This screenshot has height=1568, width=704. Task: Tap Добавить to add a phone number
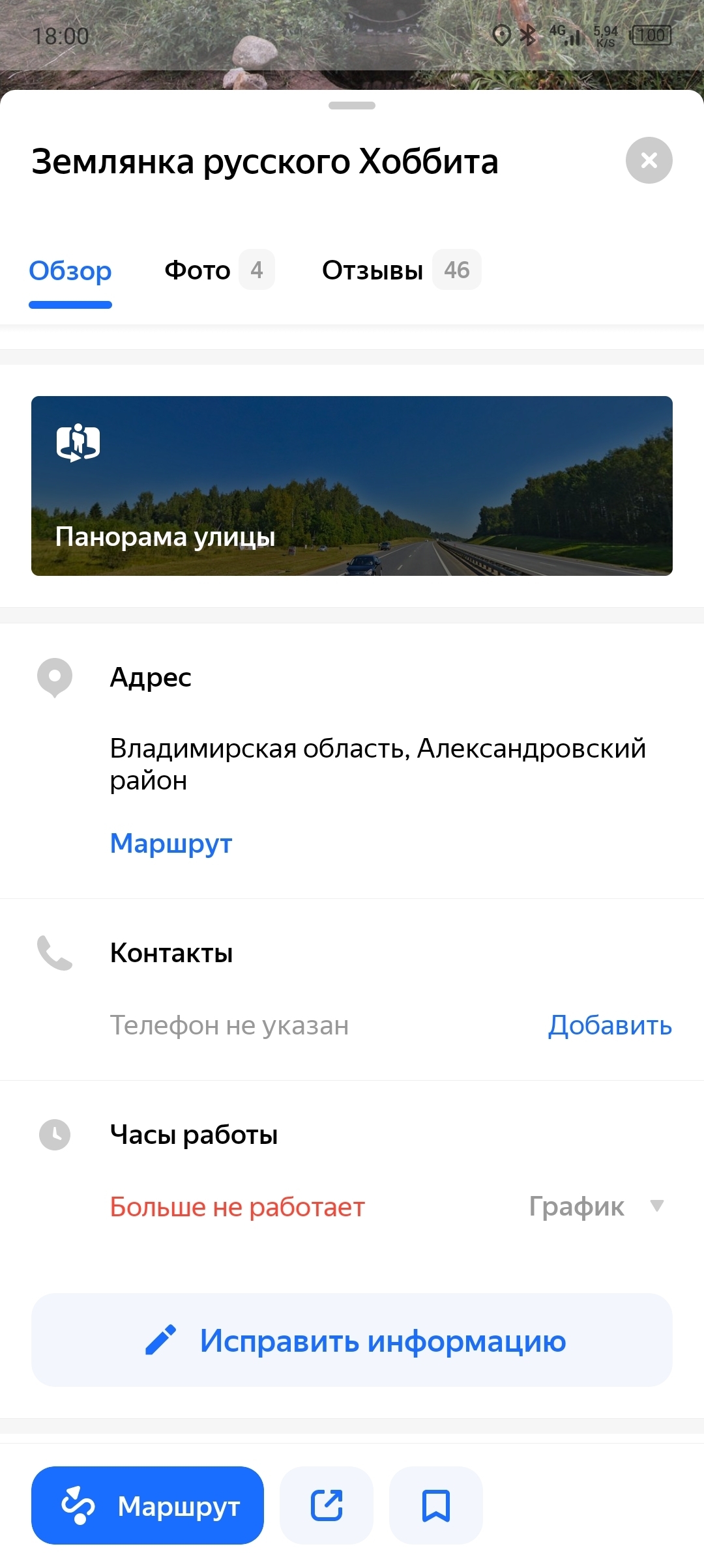[609, 1025]
